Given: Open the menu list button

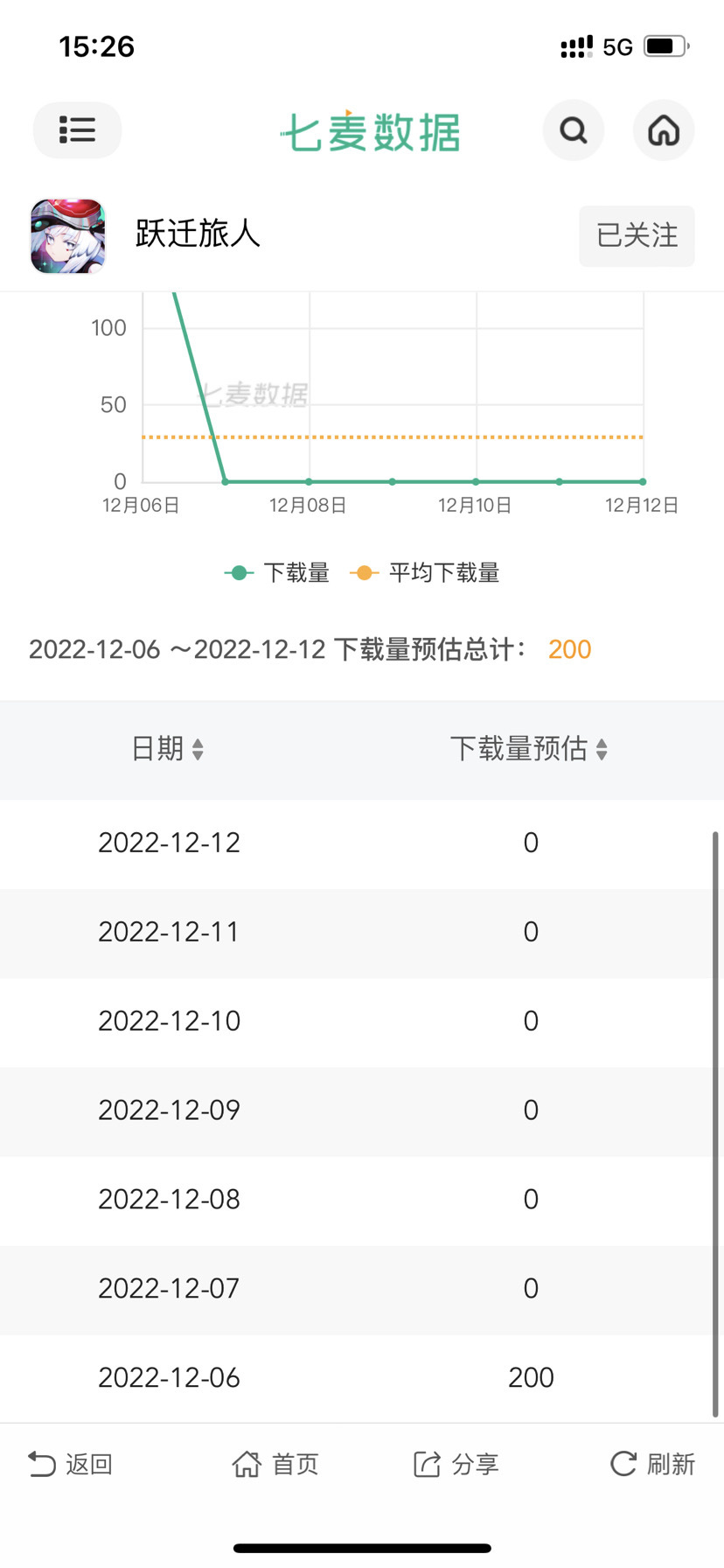Looking at the screenshot, I should (x=77, y=130).
